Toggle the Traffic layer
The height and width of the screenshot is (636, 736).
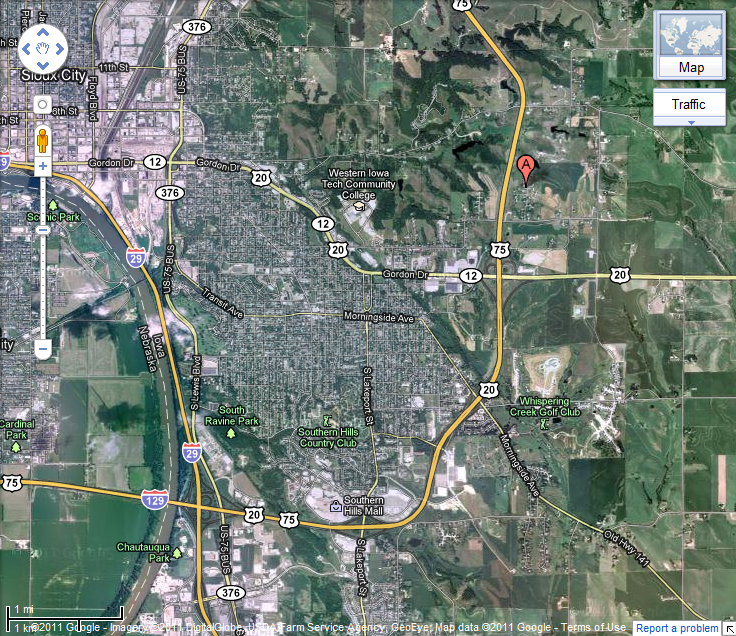(x=689, y=104)
